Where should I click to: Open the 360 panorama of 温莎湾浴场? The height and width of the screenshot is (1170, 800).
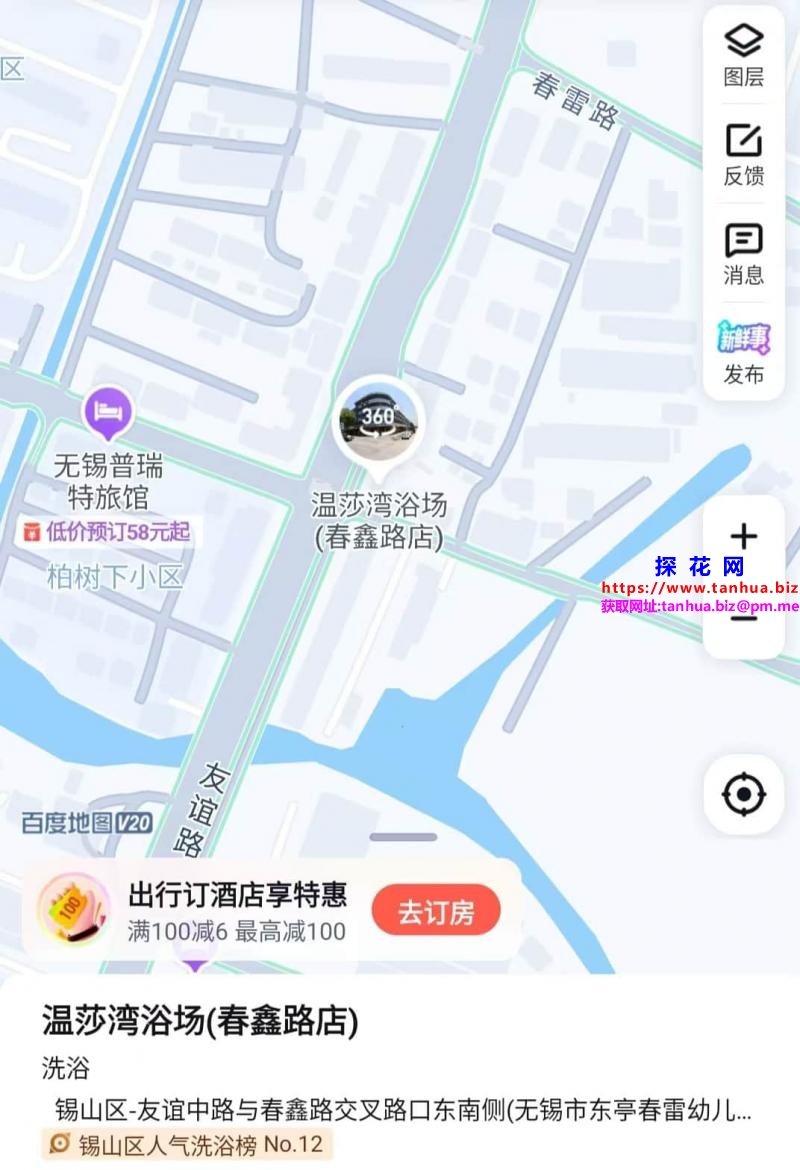378,419
